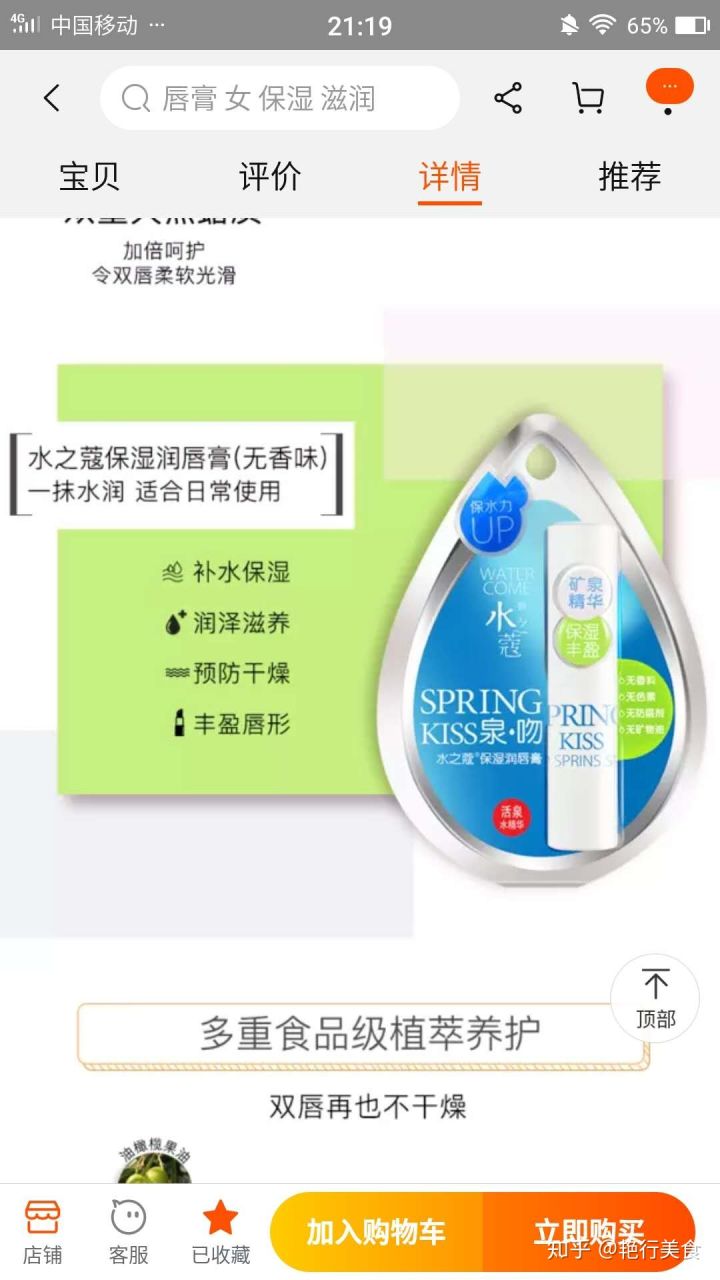Switch to the 评价 tab
The width and height of the screenshot is (720, 1280).
[x=270, y=177]
